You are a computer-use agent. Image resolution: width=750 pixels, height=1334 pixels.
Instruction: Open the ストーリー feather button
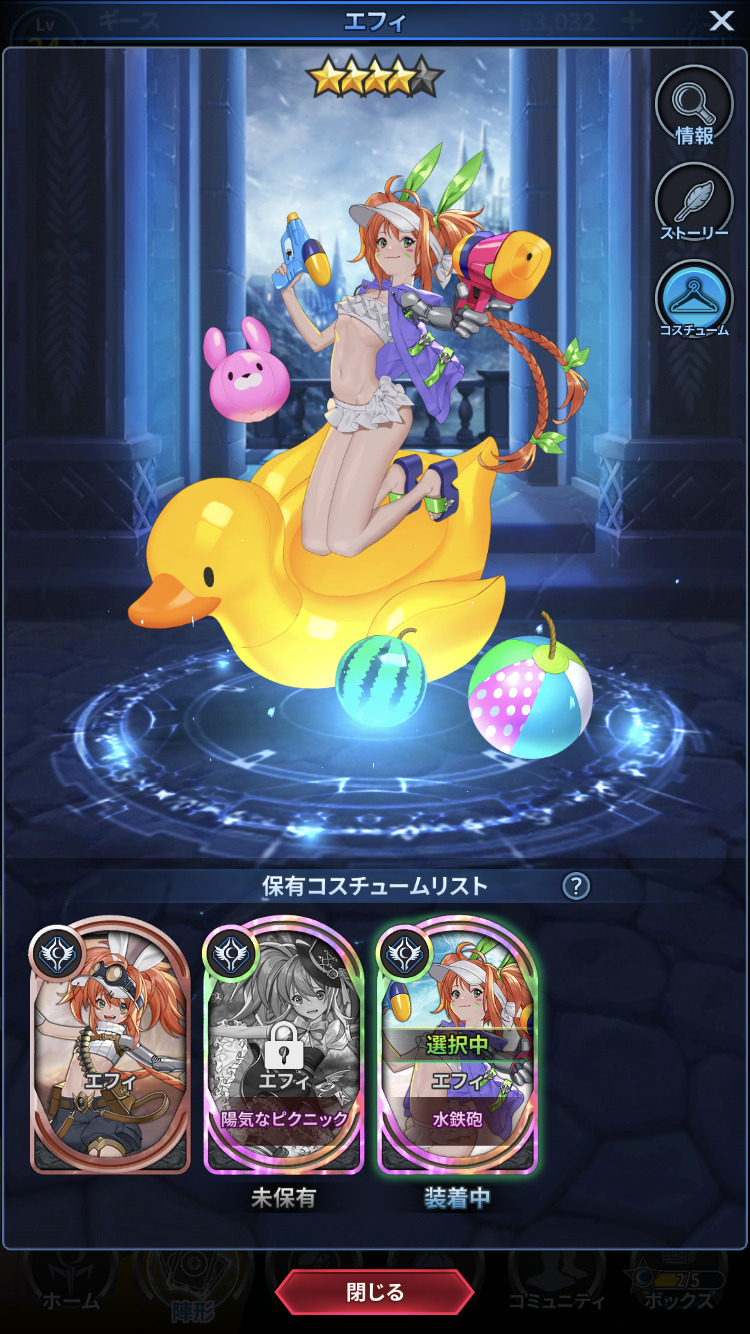click(x=694, y=202)
